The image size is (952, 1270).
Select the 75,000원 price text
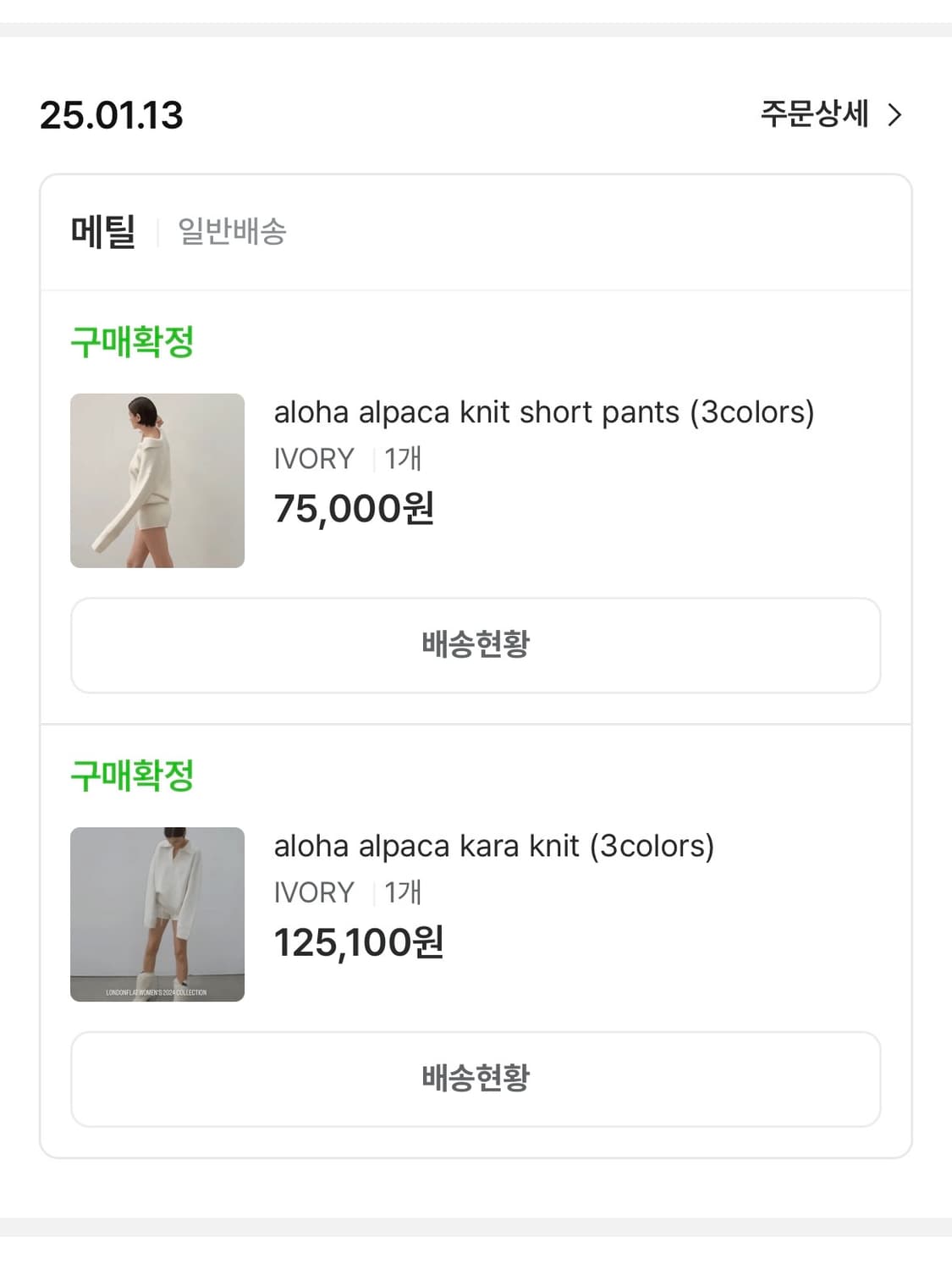point(355,510)
